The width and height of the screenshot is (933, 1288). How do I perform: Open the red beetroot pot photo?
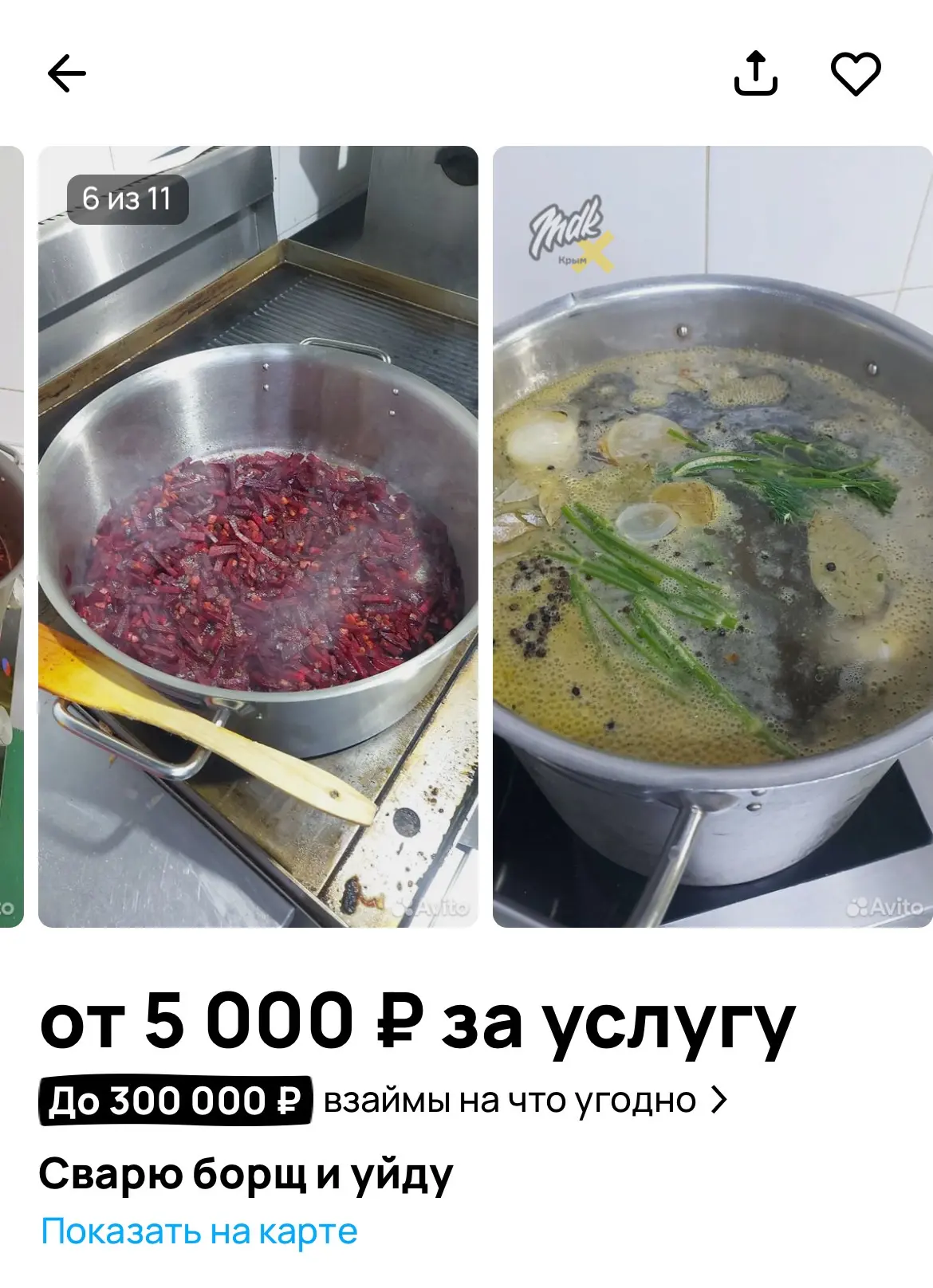pos(258,536)
